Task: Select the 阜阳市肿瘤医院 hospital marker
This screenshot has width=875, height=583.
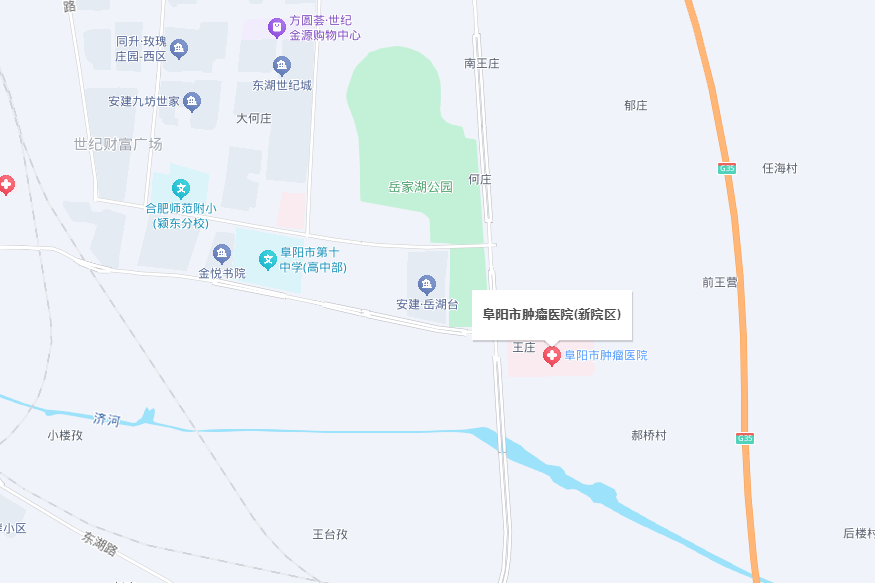Action: point(551,356)
